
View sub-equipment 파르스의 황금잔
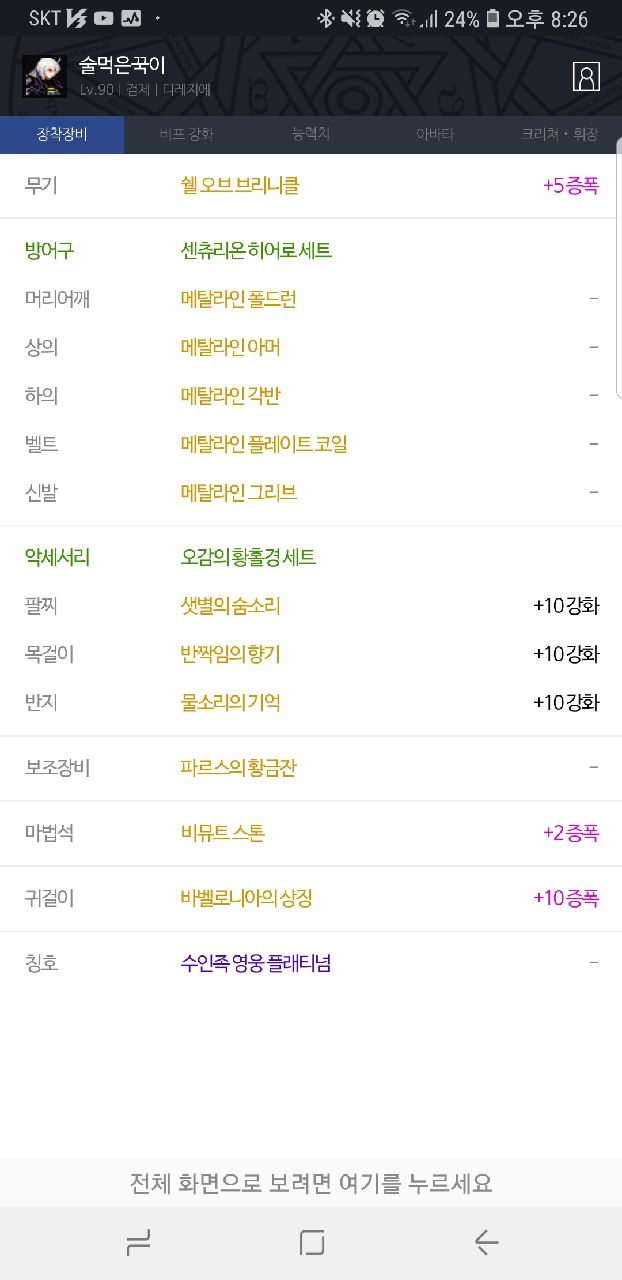click(x=238, y=768)
